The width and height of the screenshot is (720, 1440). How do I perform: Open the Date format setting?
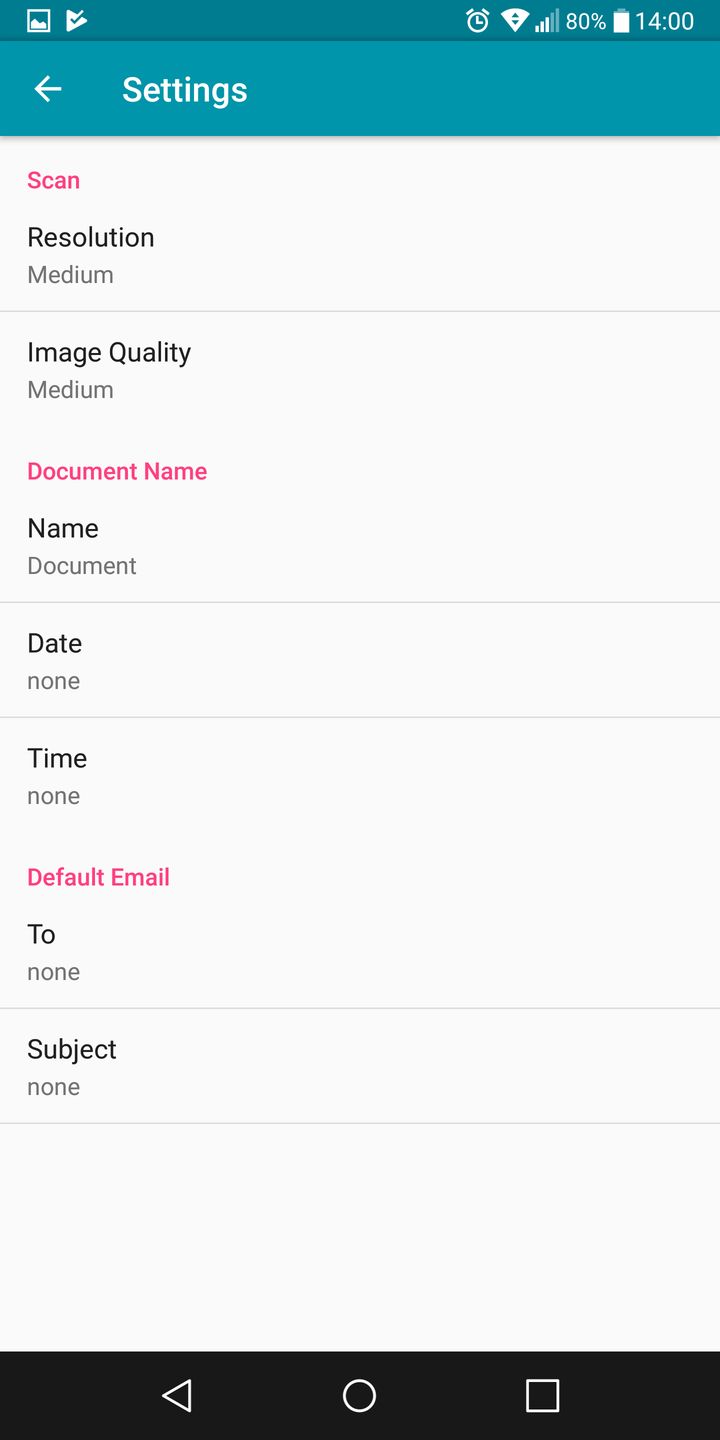[x=360, y=661]
